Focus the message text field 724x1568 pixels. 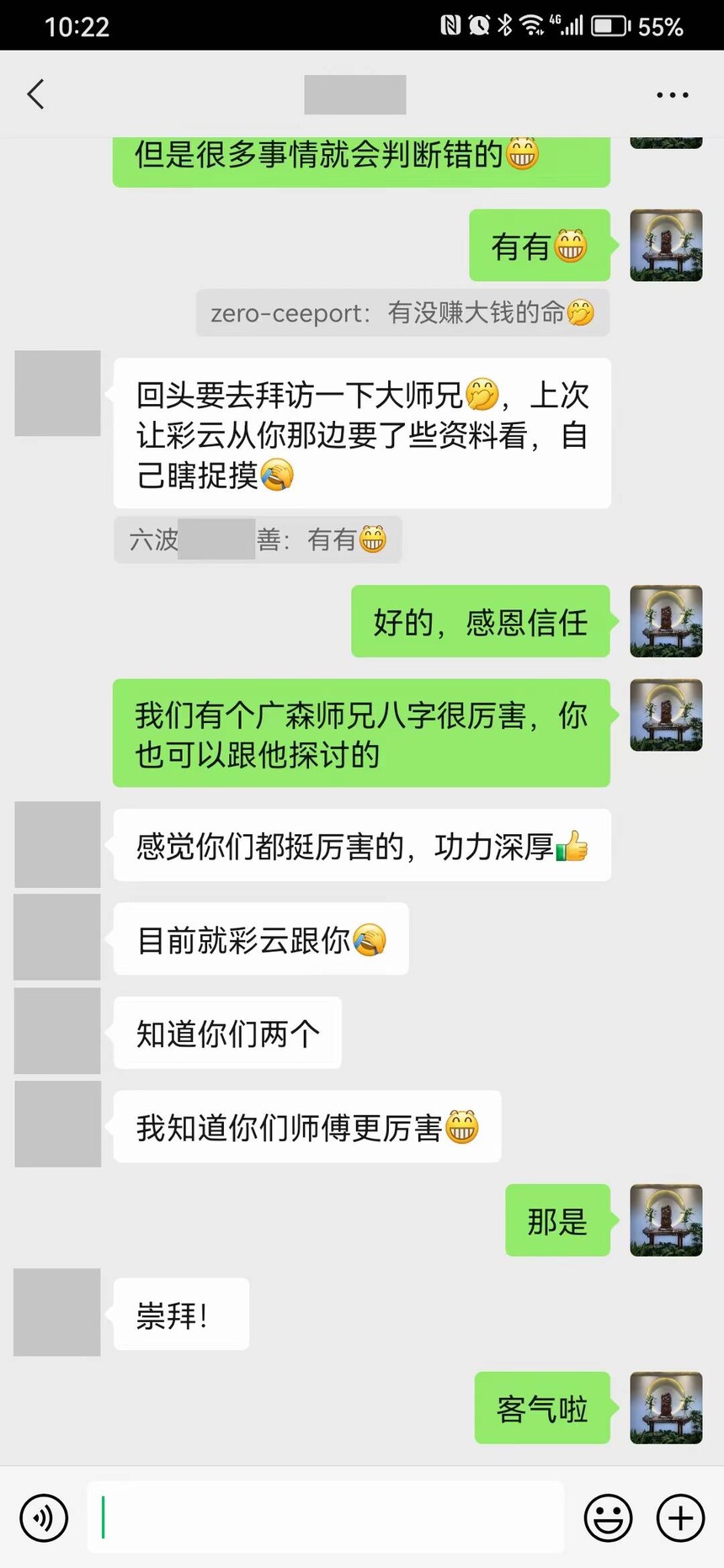pos(325,1518)
